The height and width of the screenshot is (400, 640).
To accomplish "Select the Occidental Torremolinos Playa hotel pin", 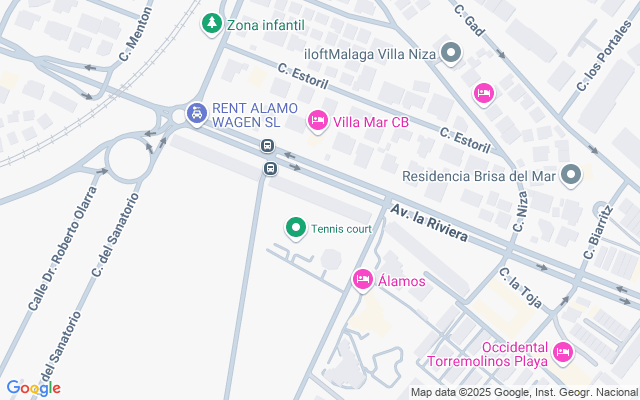I will click(x=563, y=351).
